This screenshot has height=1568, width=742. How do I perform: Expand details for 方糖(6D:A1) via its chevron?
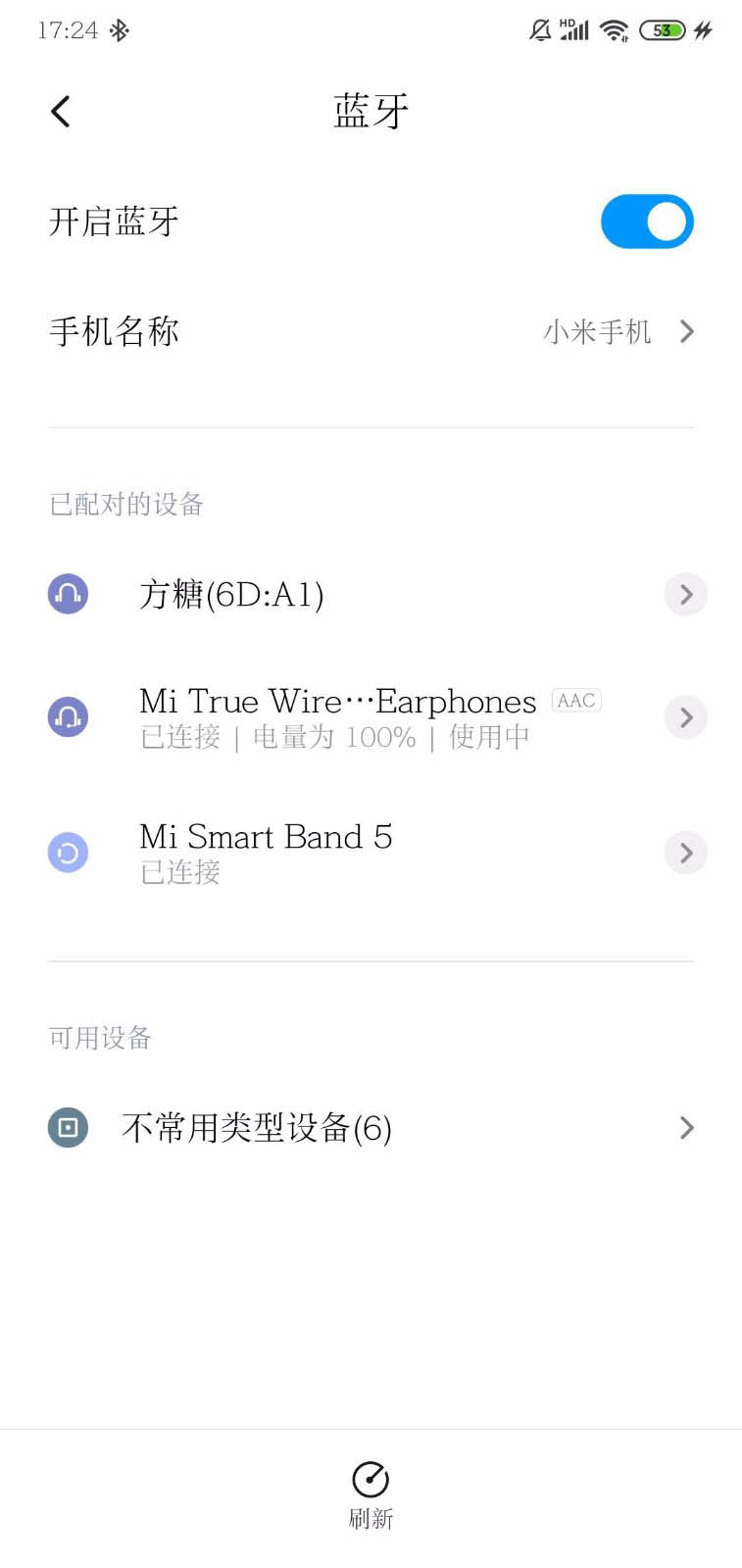pyautogui.click(x=685, y=594)
